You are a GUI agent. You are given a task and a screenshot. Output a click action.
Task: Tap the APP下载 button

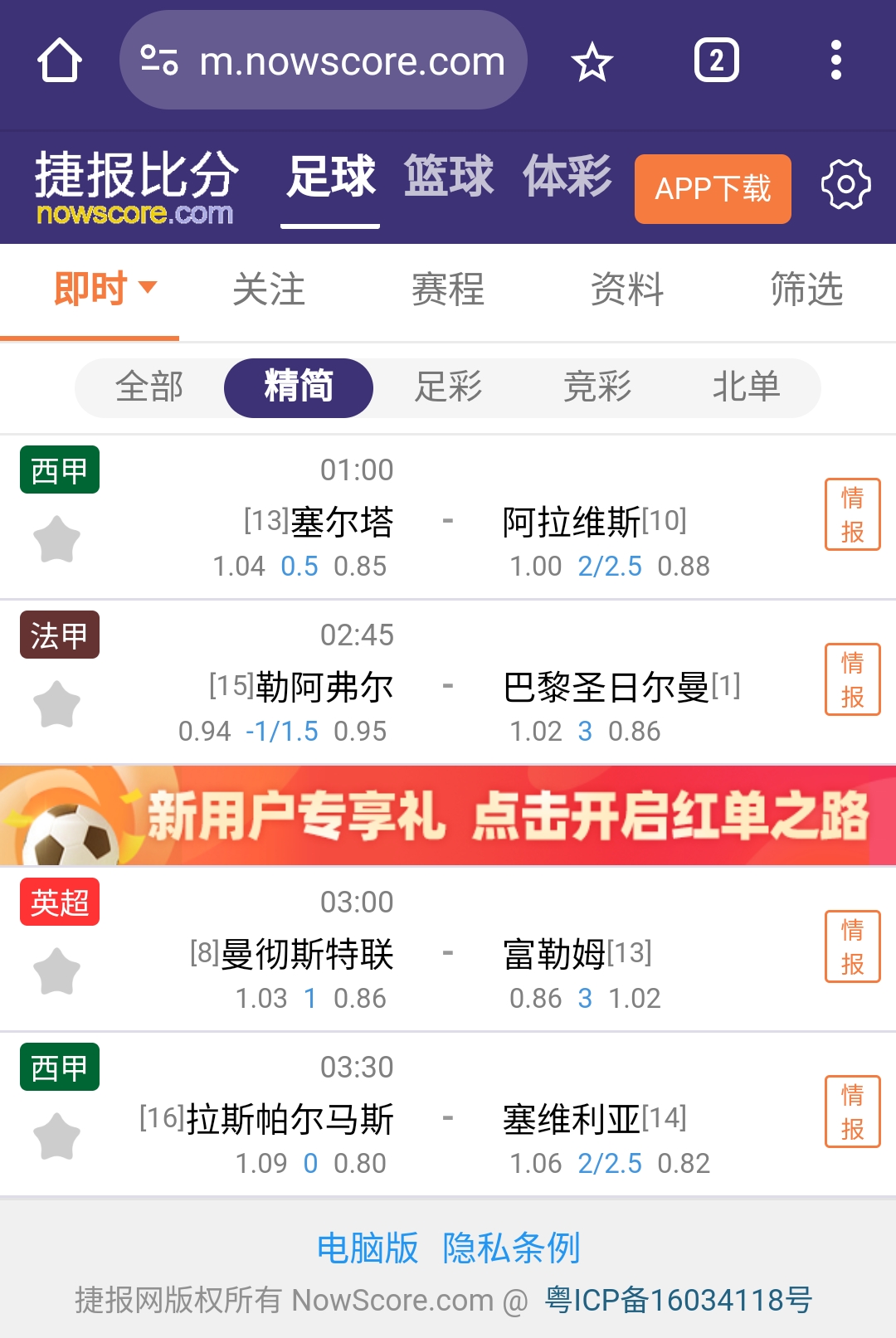coord(713,189)
